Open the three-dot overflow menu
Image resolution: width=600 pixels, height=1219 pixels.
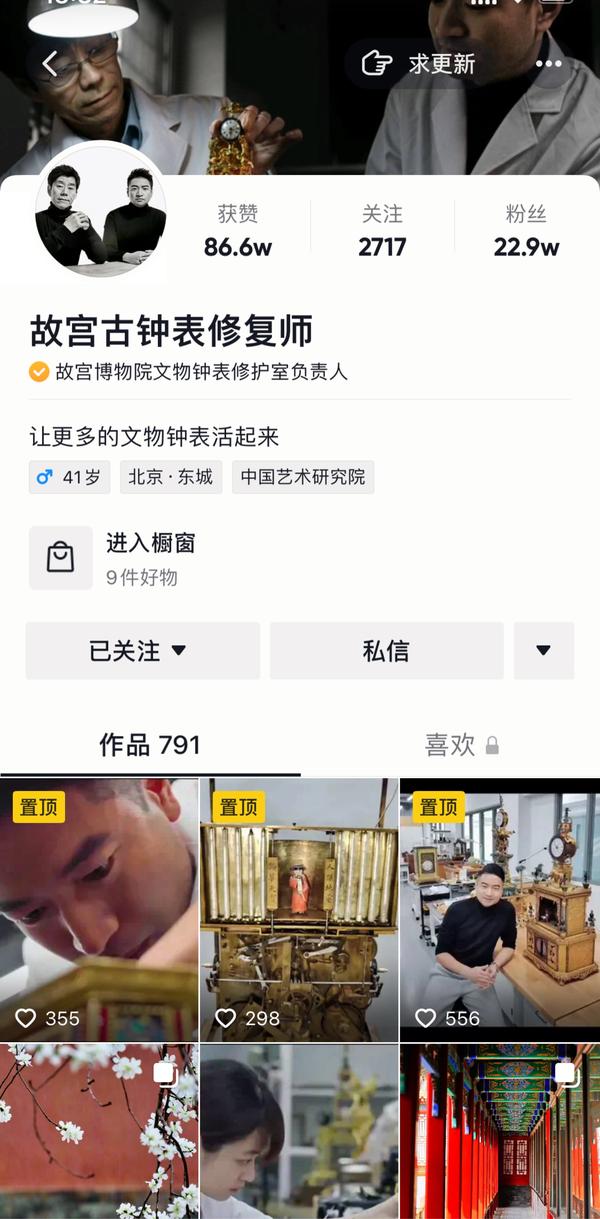(x=549, y=64)
